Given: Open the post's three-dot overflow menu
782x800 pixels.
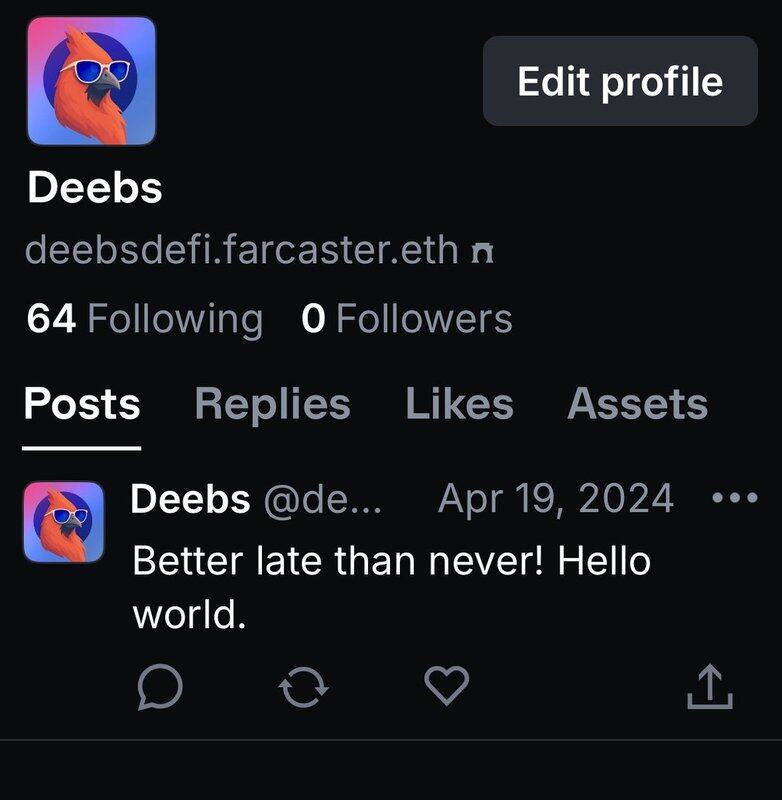Looking at the screenshot, I should [734, 498].
